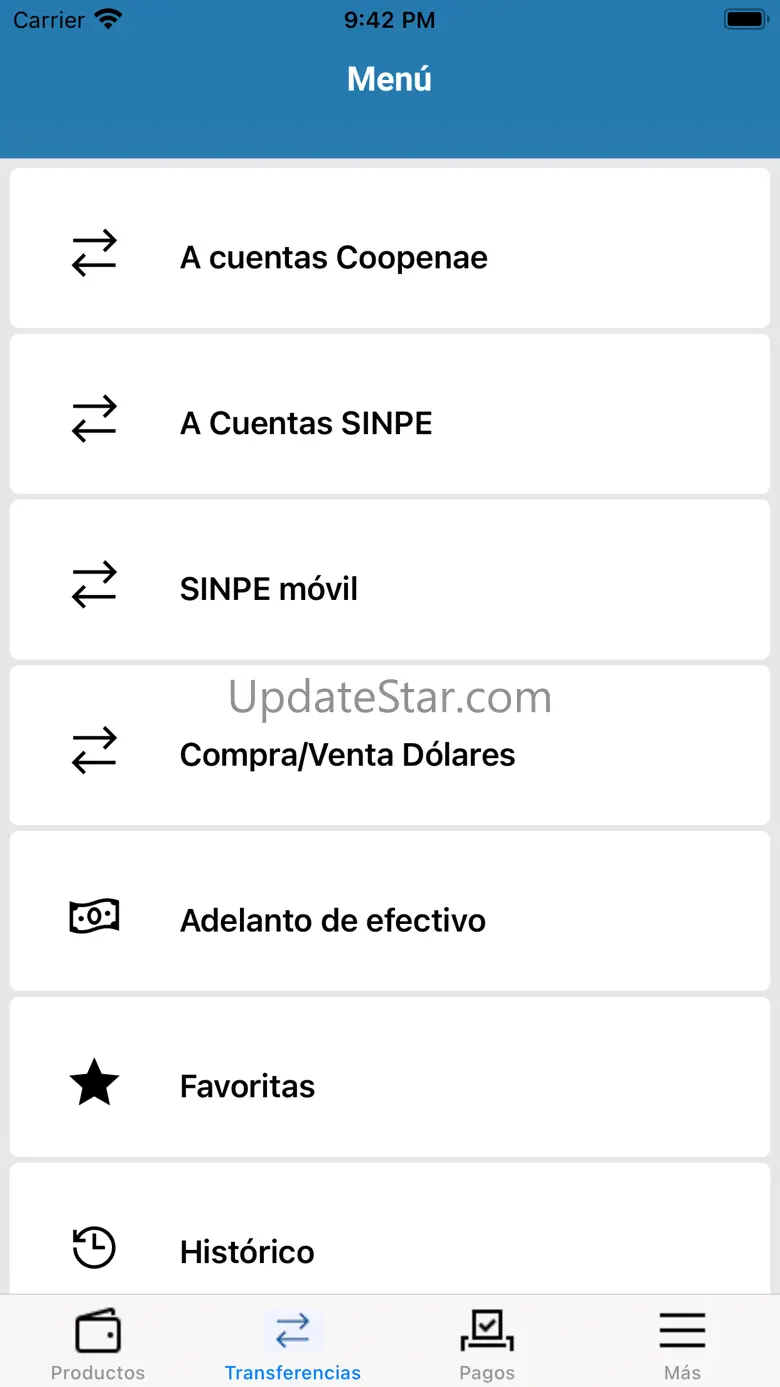Open the Más menu tab
The width and height of the screenshot is (780, 1387).
coord(682,1345)
